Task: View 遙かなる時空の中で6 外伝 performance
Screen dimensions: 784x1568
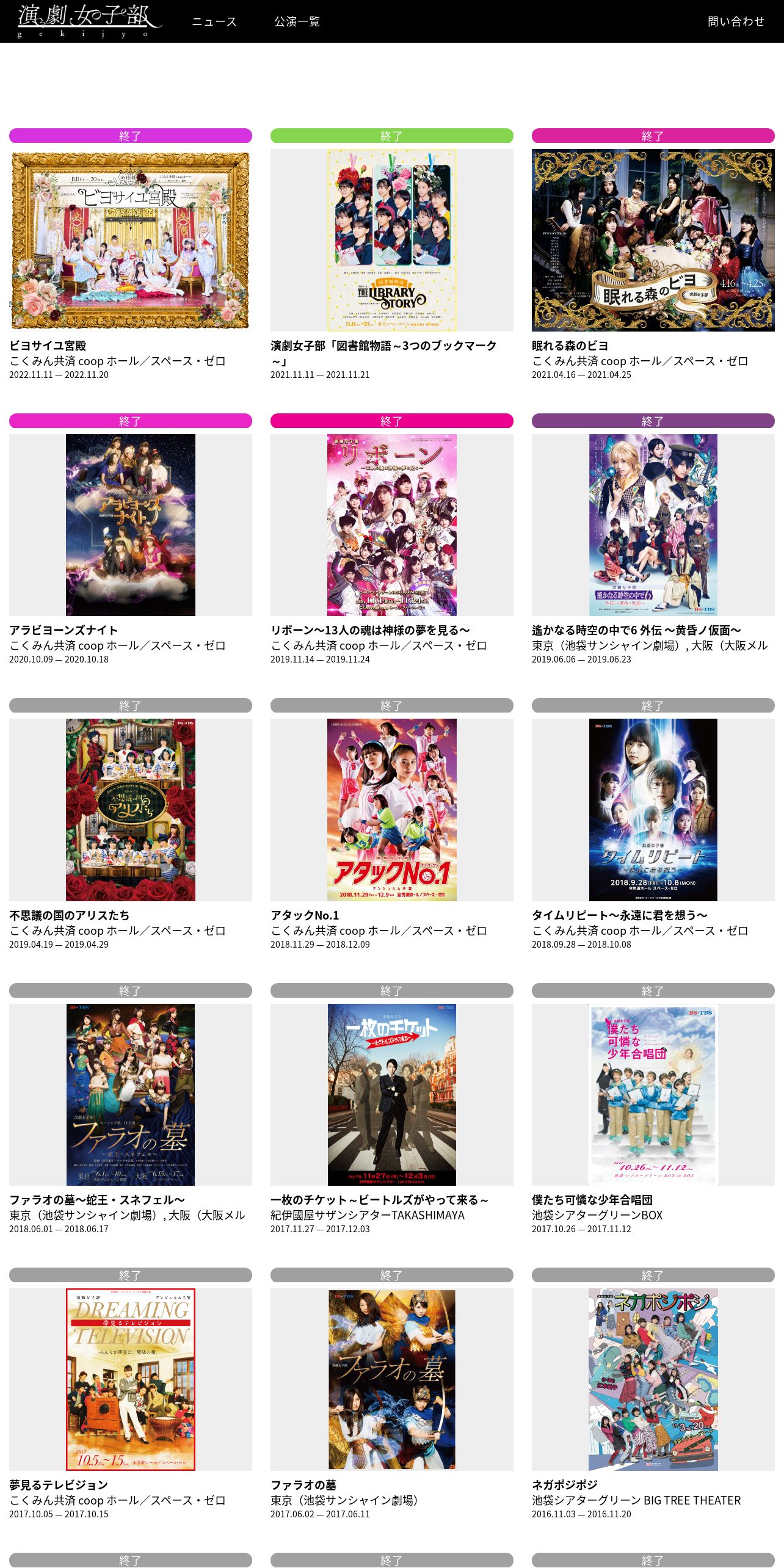Action: [653, 539]
